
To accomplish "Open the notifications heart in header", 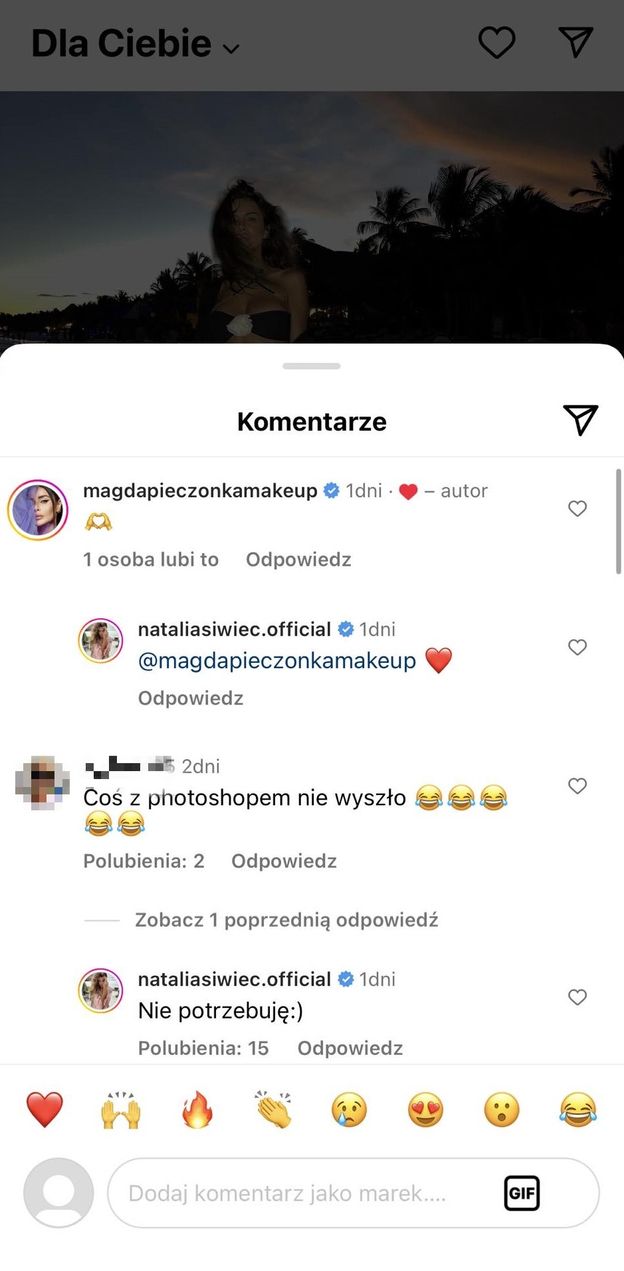I will (x=496, y=42).
